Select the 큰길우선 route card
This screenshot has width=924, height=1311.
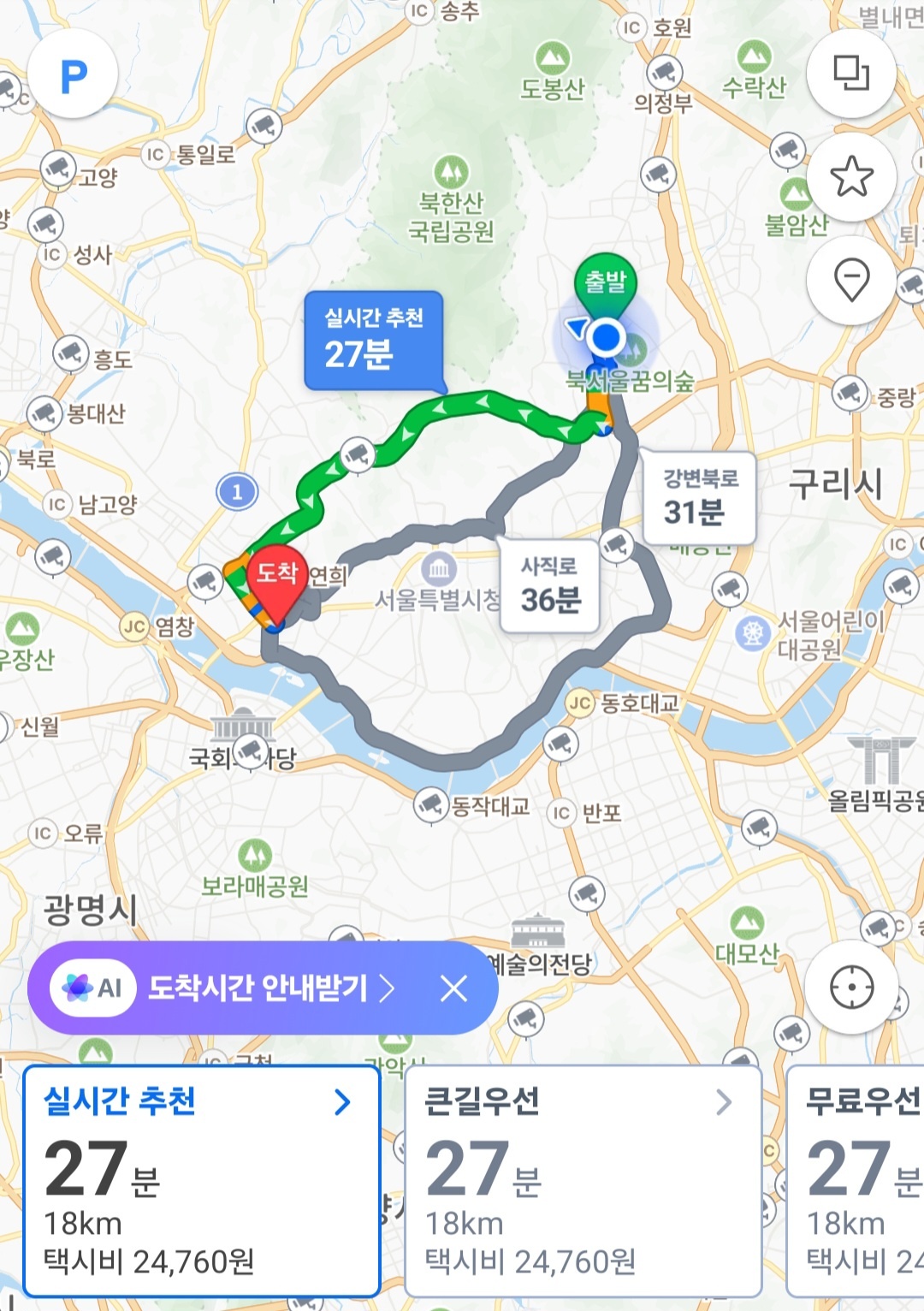(583, 1181)
